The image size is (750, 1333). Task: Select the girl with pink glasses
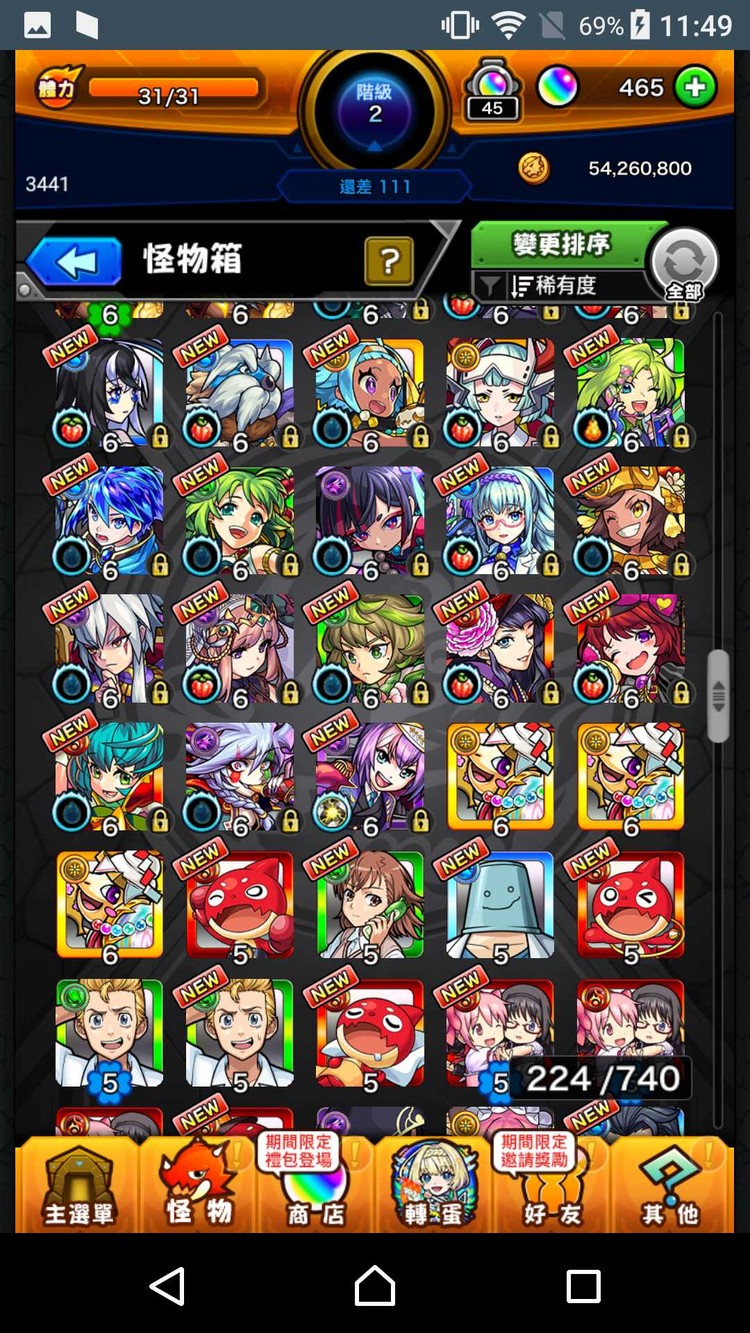[x=500, y=522]
